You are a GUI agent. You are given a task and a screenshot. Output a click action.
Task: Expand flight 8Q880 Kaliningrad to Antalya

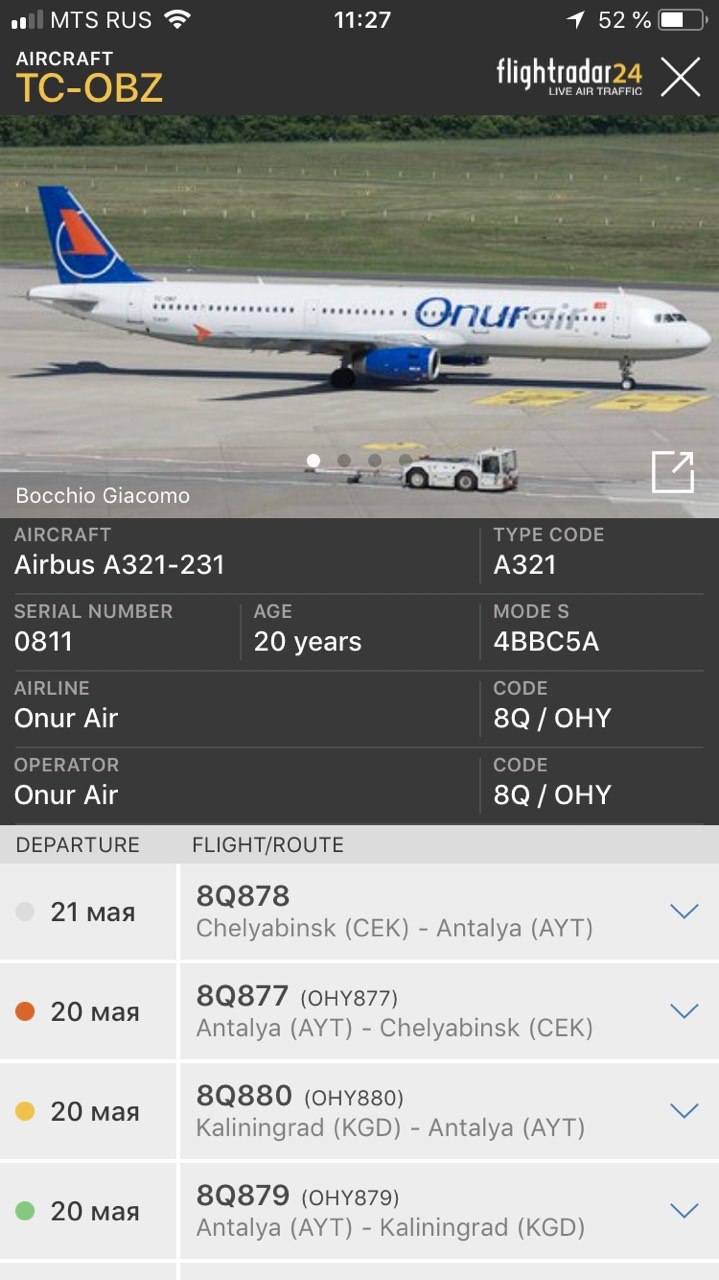[x=684, y=1111]
